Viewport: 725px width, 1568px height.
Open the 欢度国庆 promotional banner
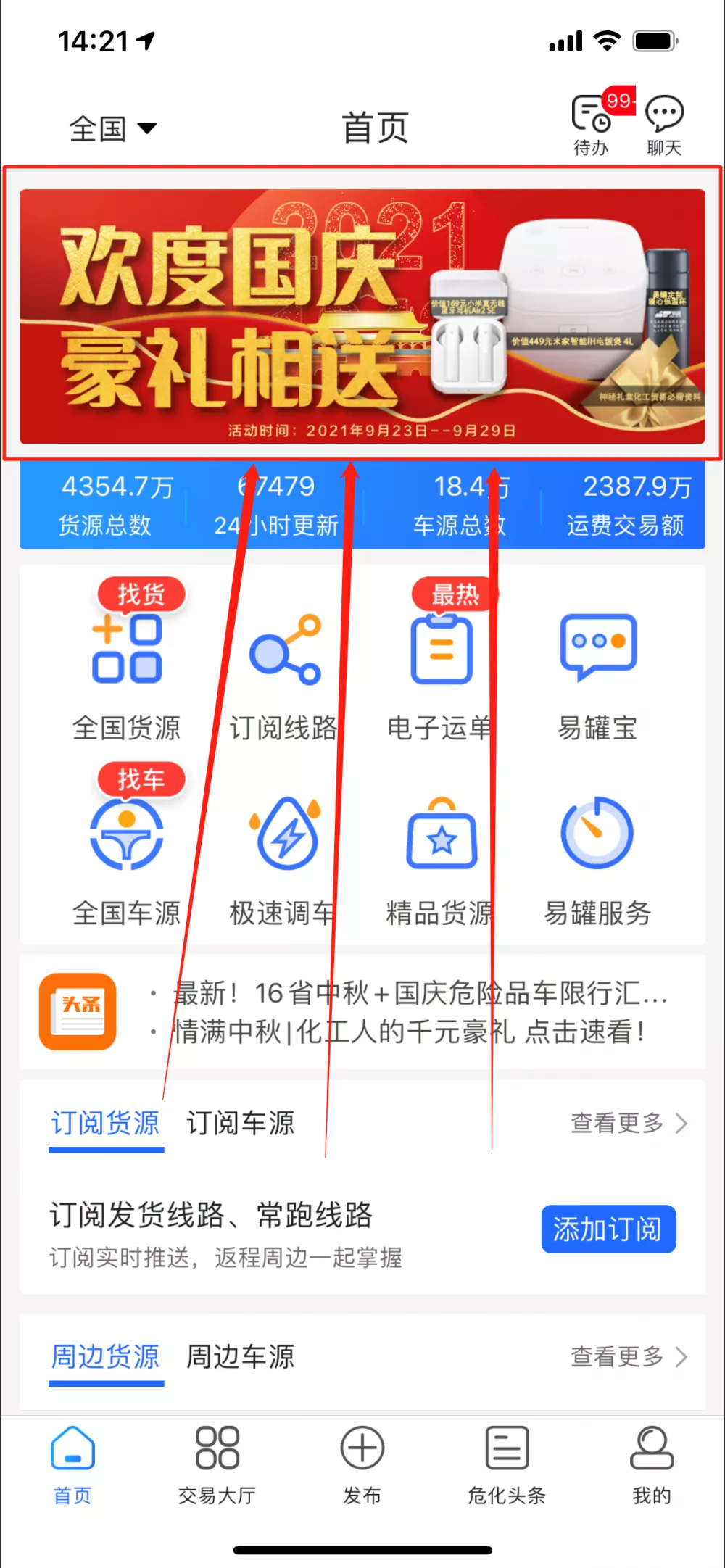(x=362, y=315)
